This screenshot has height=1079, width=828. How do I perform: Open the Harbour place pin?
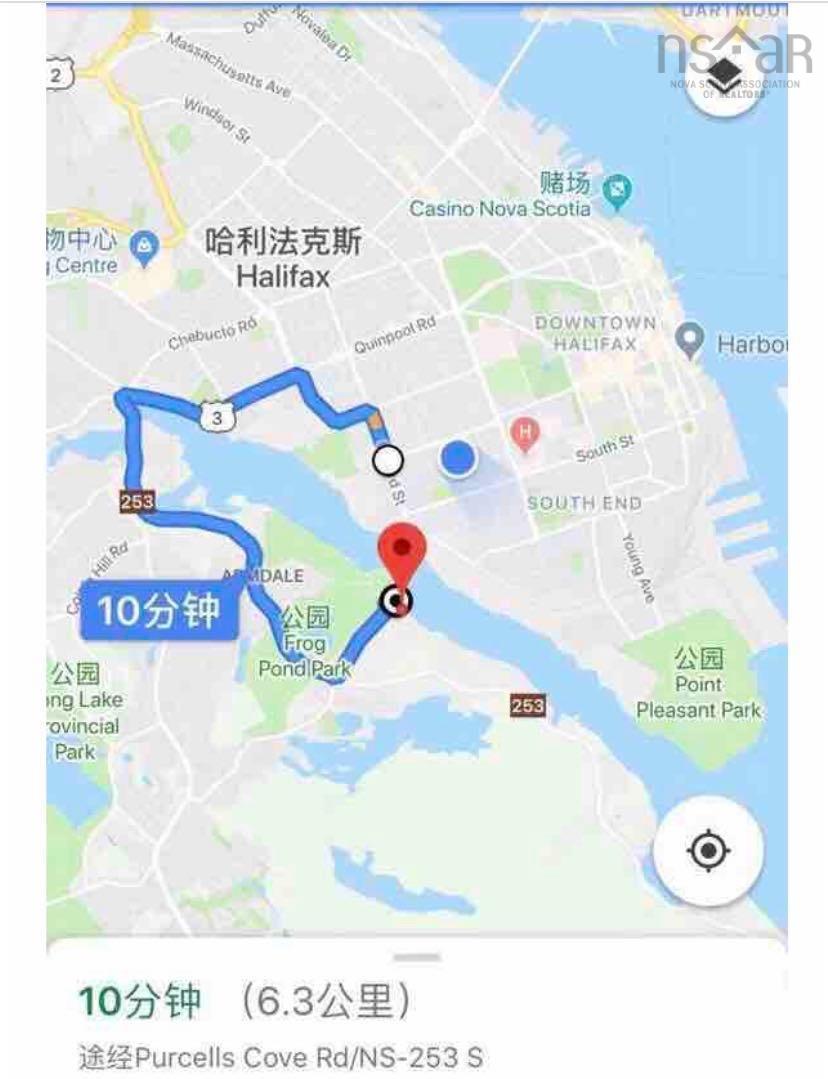tap(689, 340)
